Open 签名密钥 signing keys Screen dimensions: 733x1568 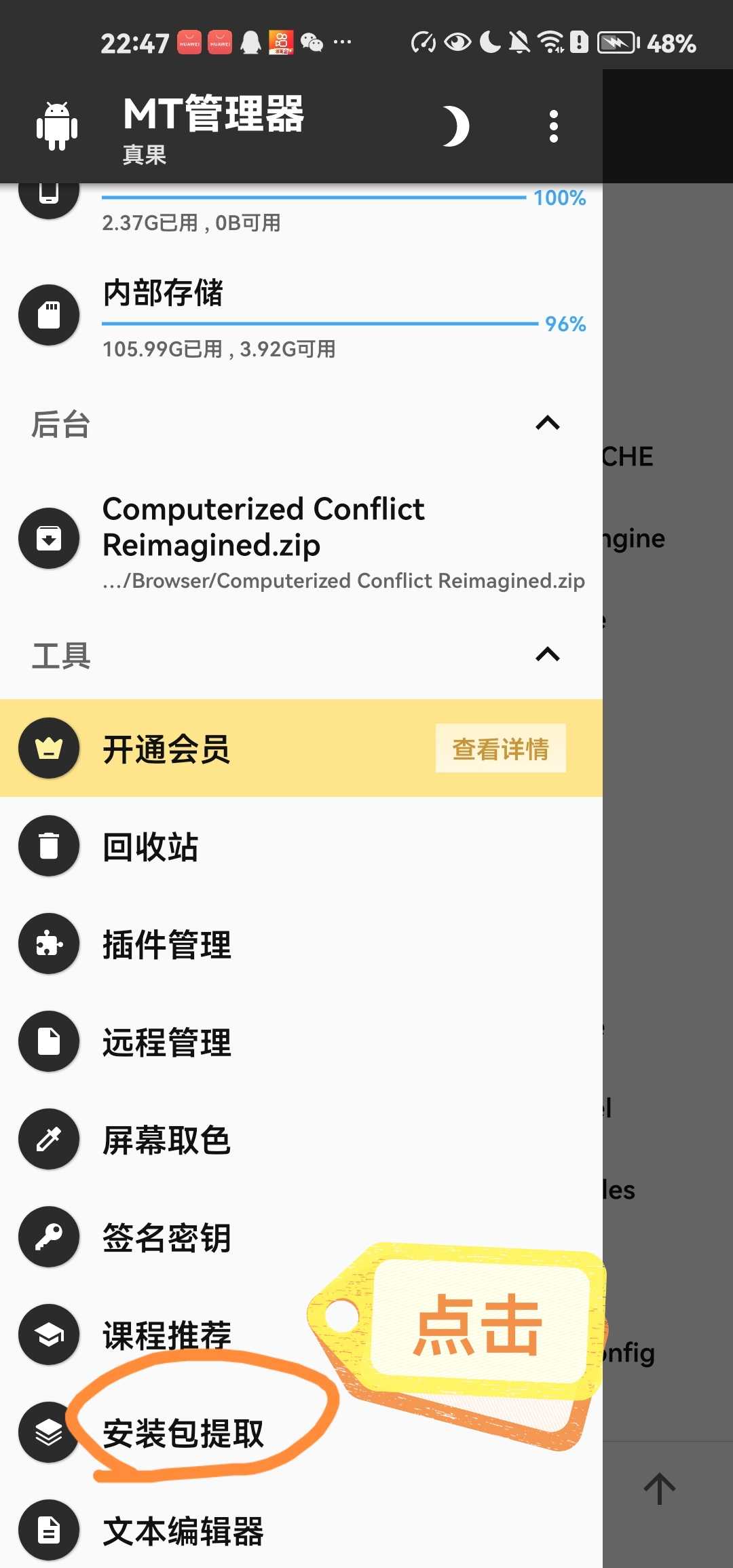coord(166,1237)
